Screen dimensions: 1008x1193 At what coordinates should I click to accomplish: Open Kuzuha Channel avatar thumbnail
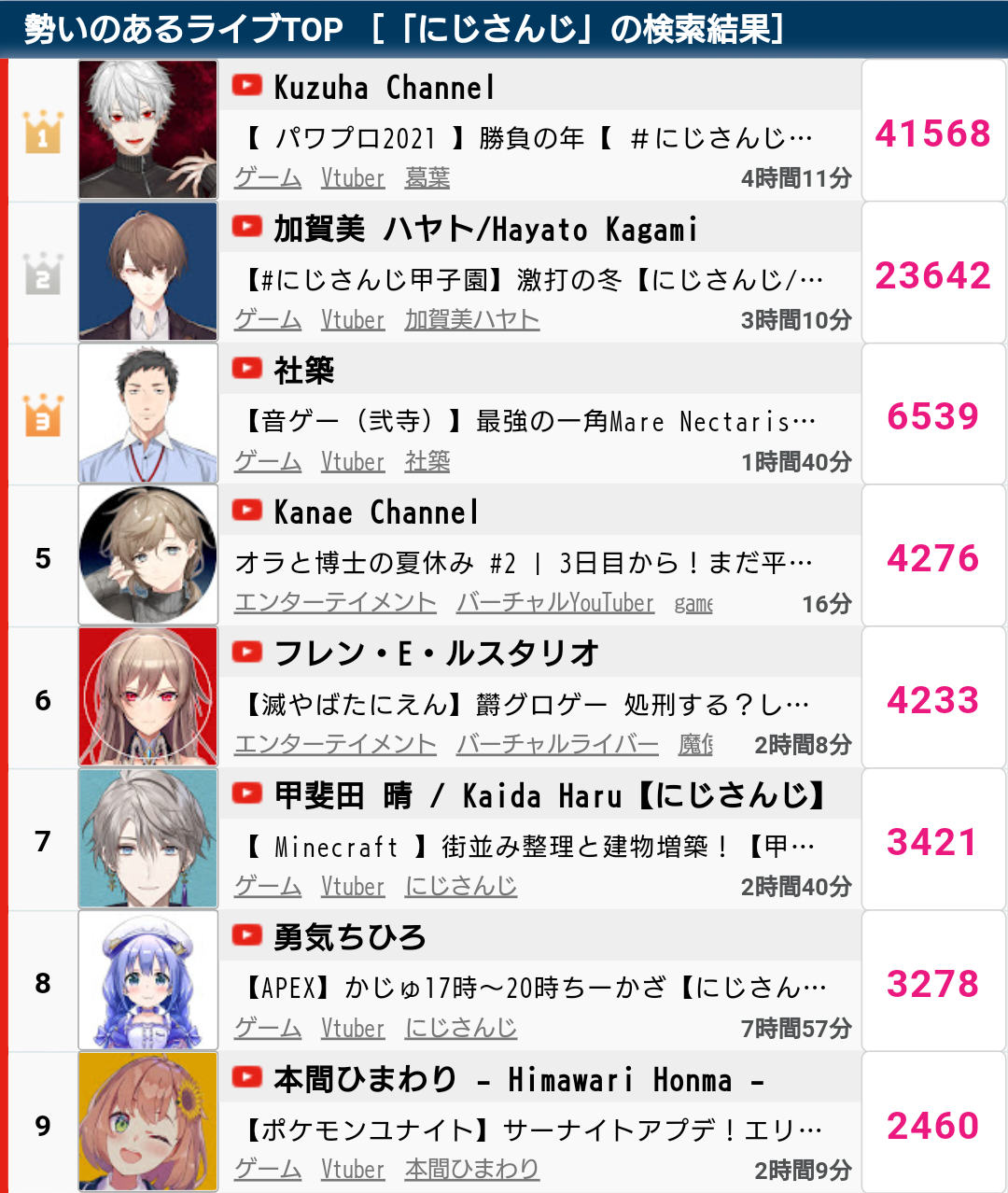click(147, 130)
